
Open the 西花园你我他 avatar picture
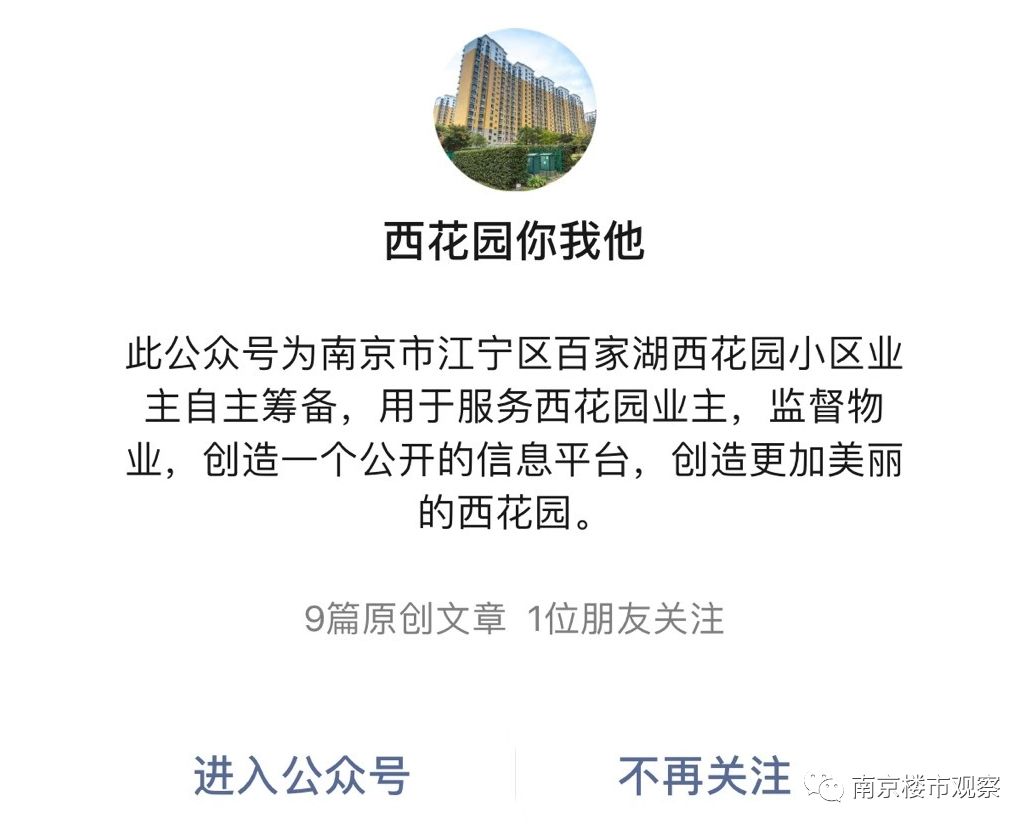pyautogui.click(x=515, y=110)
